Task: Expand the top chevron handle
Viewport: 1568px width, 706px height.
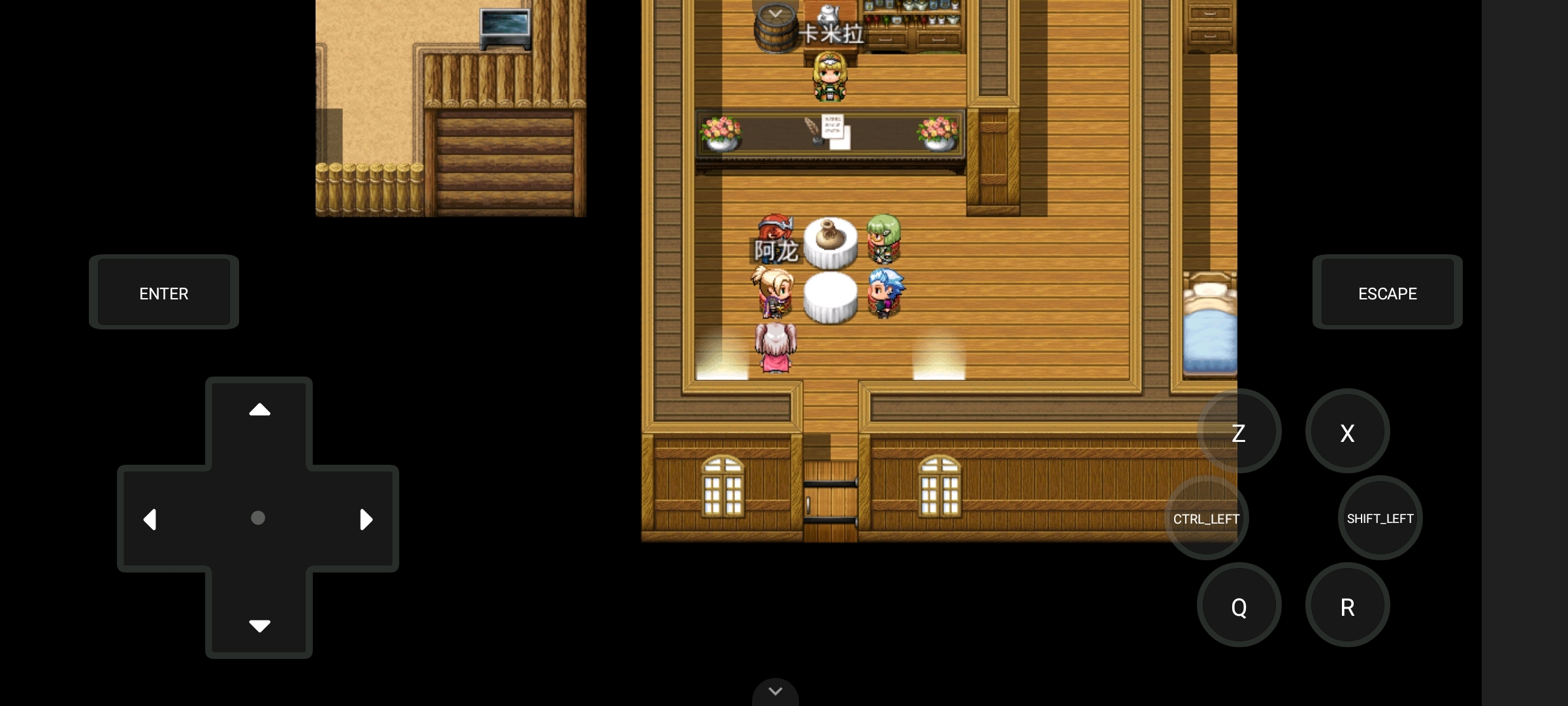Action: pyautogui.click(x=775, y=13)
